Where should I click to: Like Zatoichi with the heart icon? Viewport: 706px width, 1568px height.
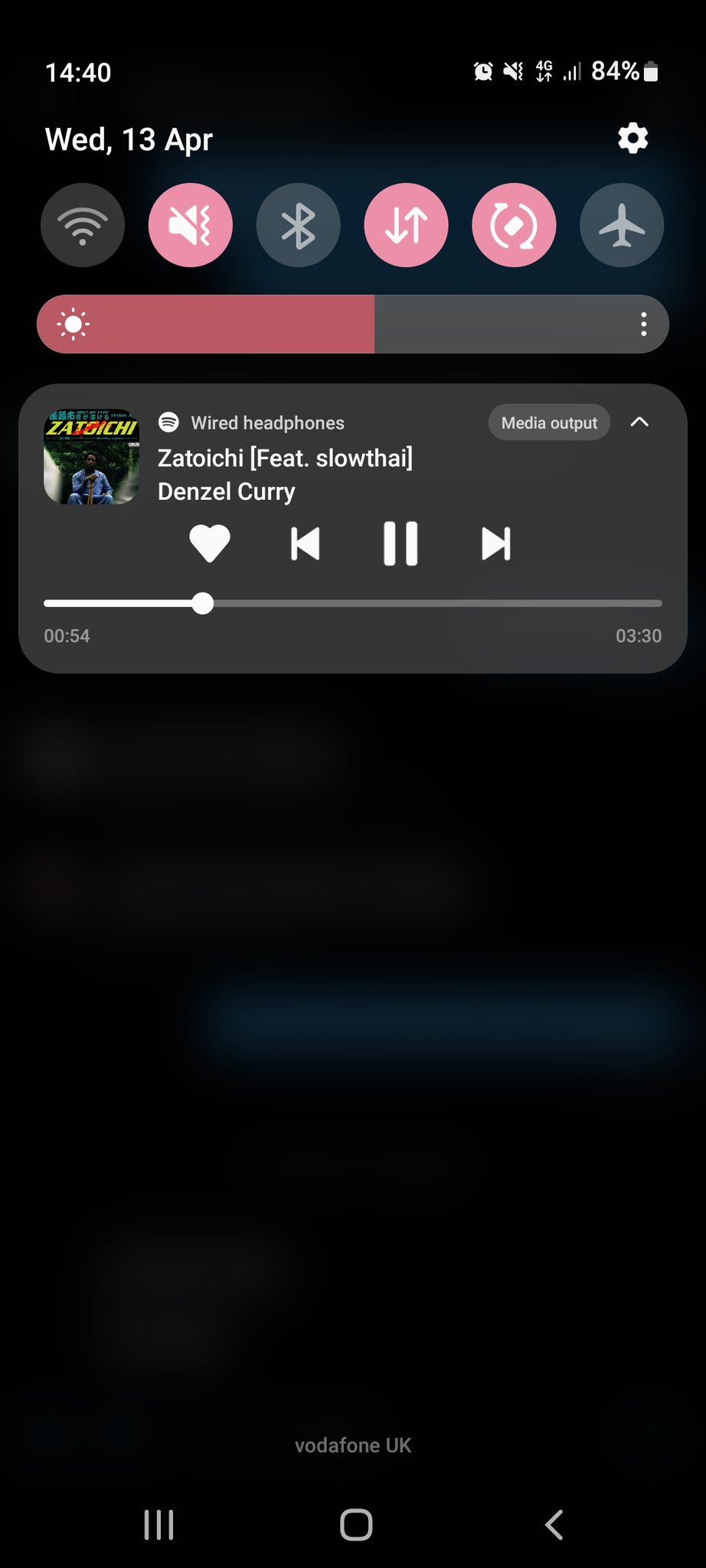point(210,544)
